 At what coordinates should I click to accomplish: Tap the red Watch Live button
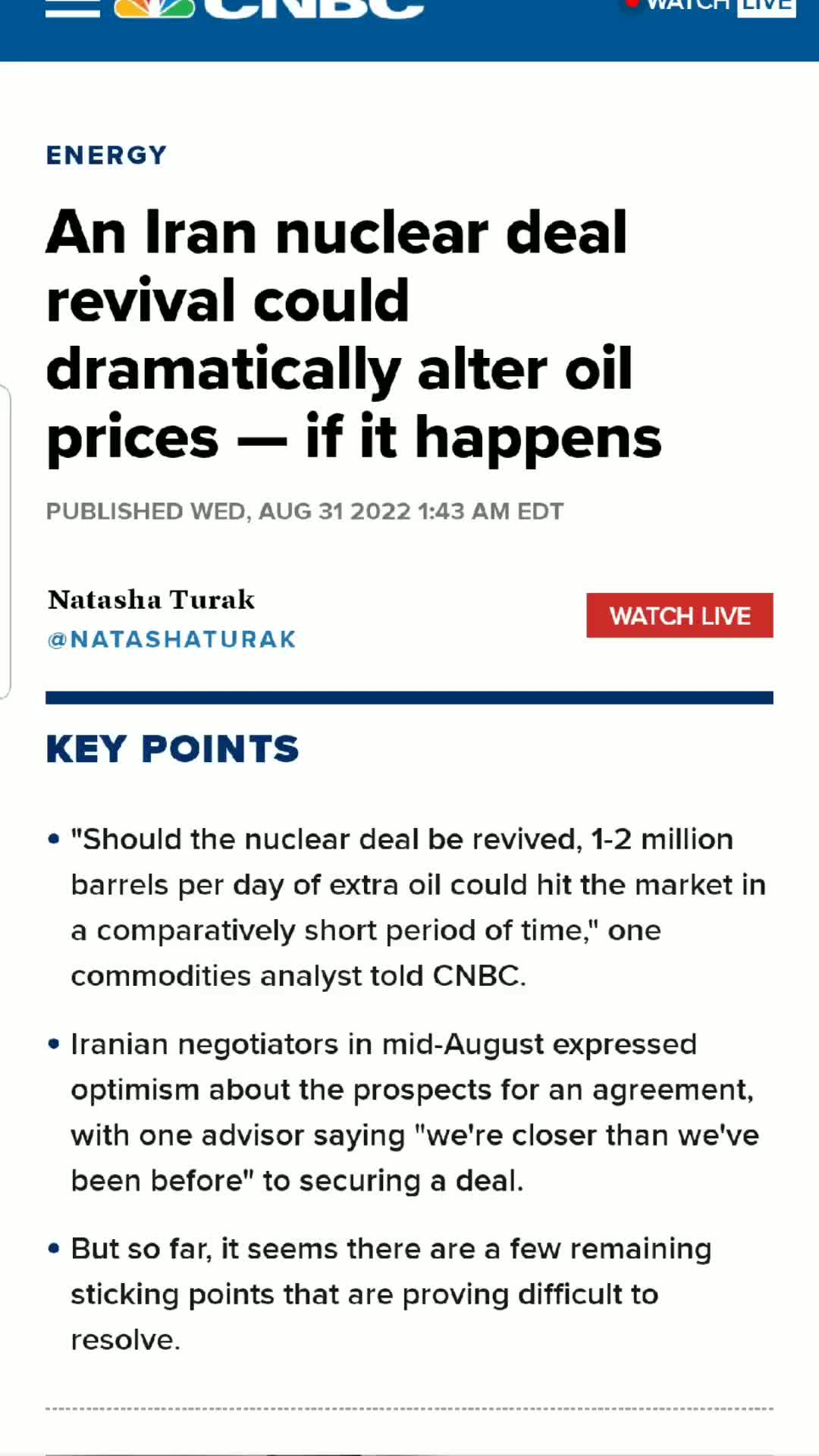(x=679, y=615)
